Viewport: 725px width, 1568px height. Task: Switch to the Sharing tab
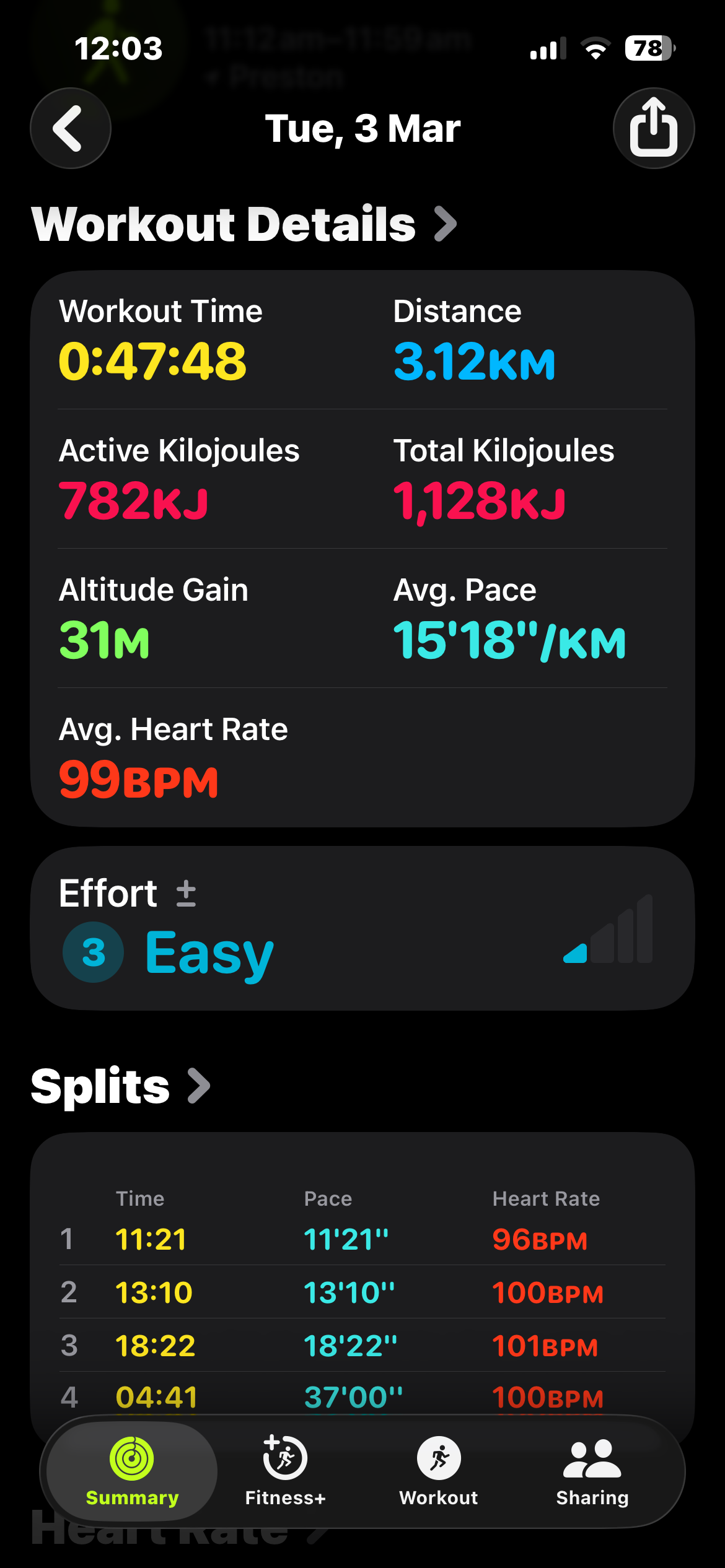[592, 1471]
